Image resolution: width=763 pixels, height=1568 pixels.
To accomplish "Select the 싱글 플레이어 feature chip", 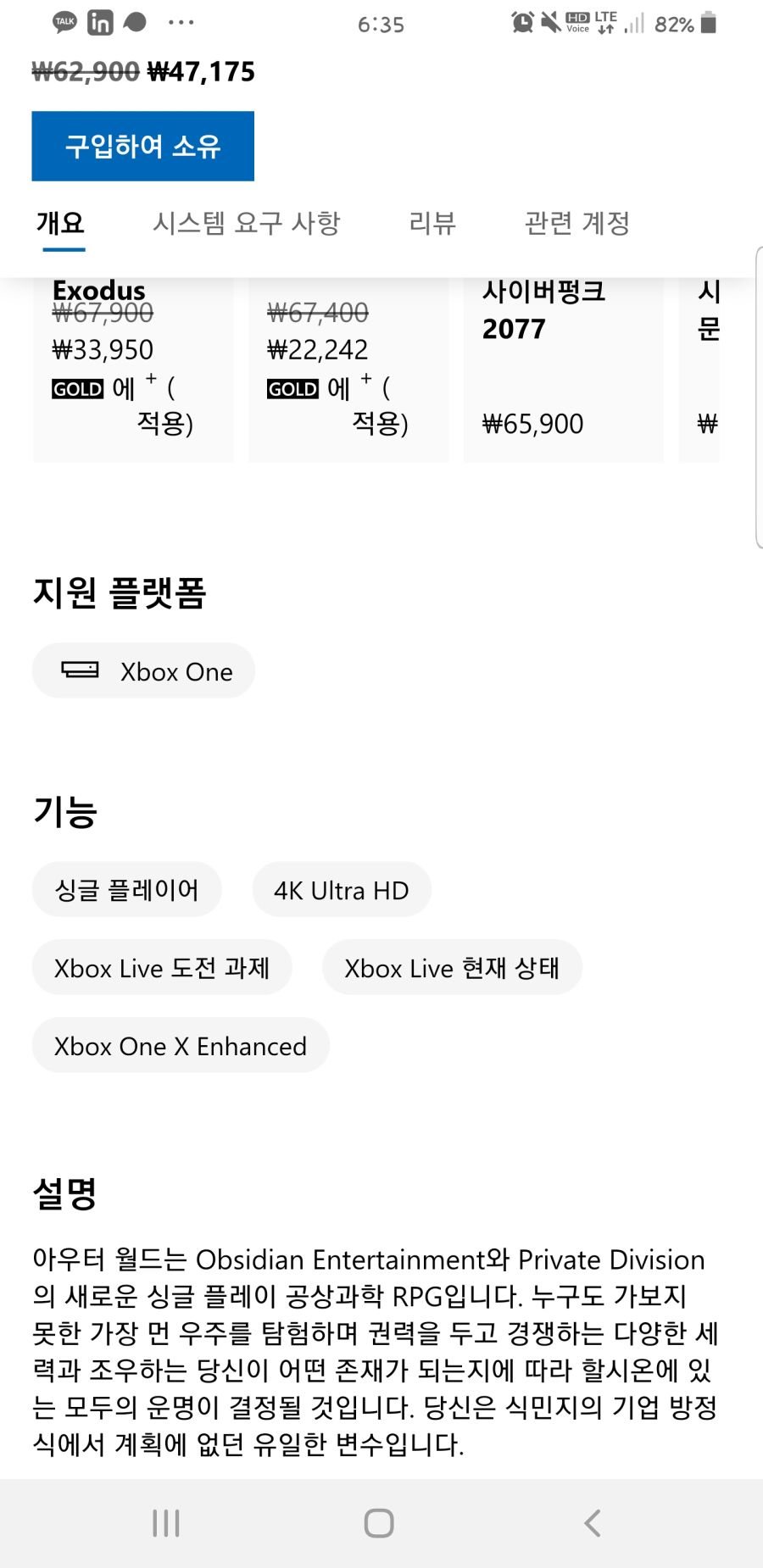I will [126, 889].
